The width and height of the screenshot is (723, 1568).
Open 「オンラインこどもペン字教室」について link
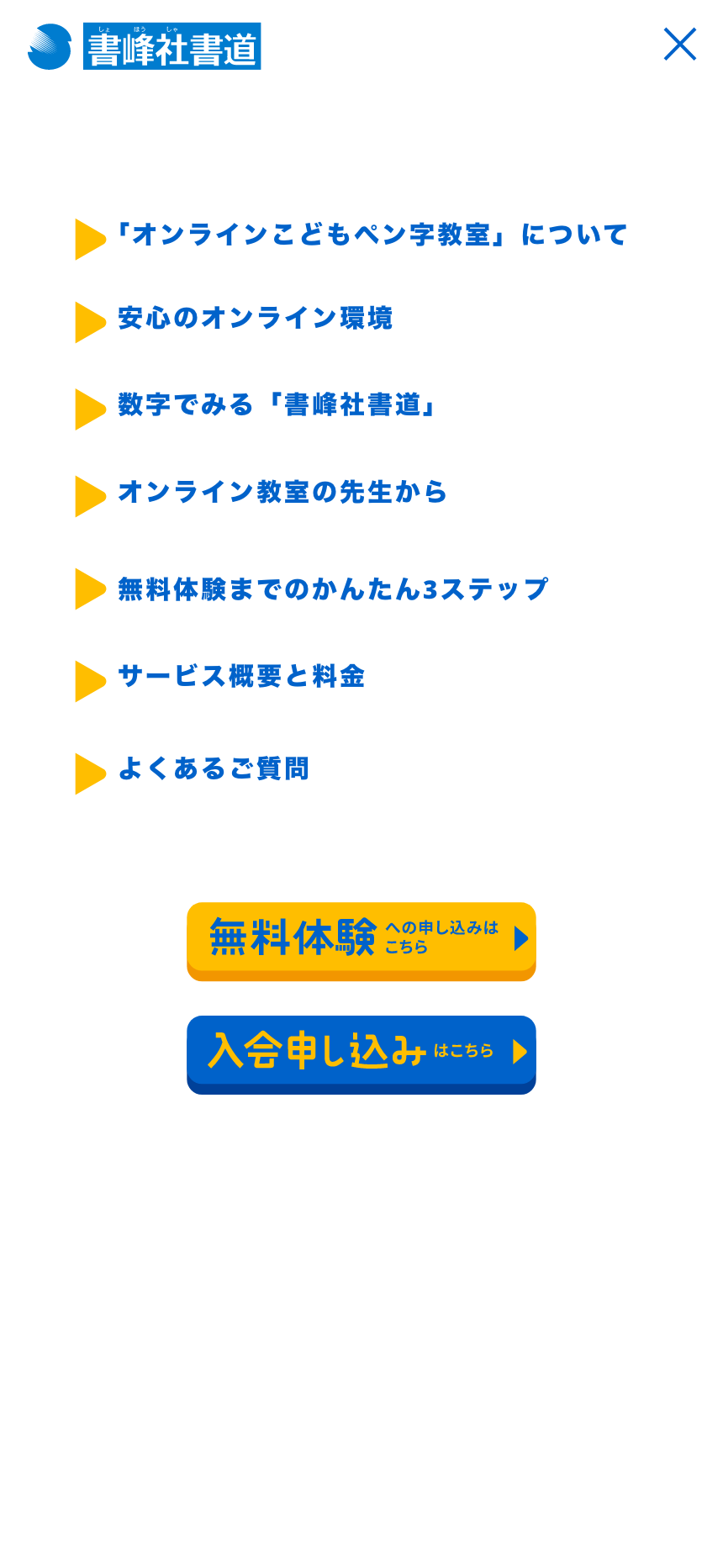(352, 236)
